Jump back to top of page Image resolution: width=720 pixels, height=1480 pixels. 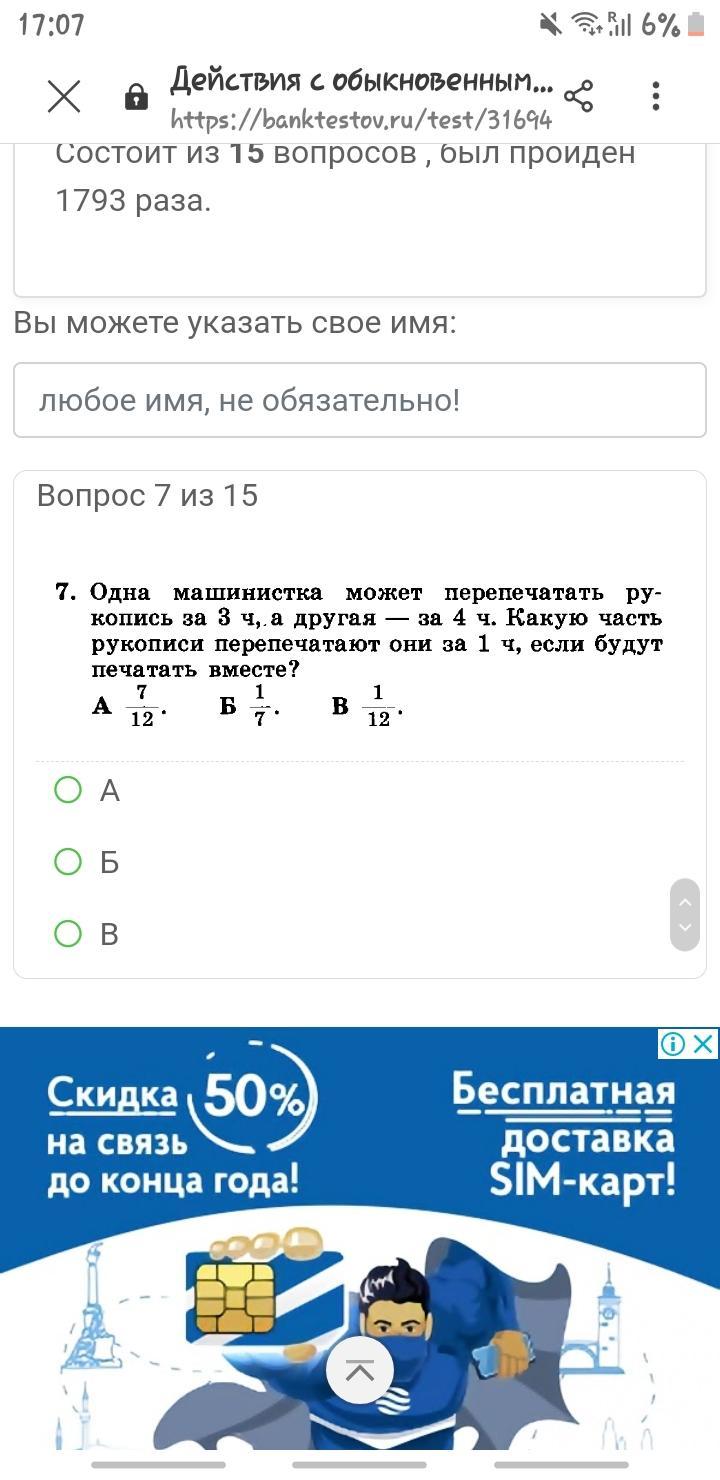click(x=360, y=1371)
